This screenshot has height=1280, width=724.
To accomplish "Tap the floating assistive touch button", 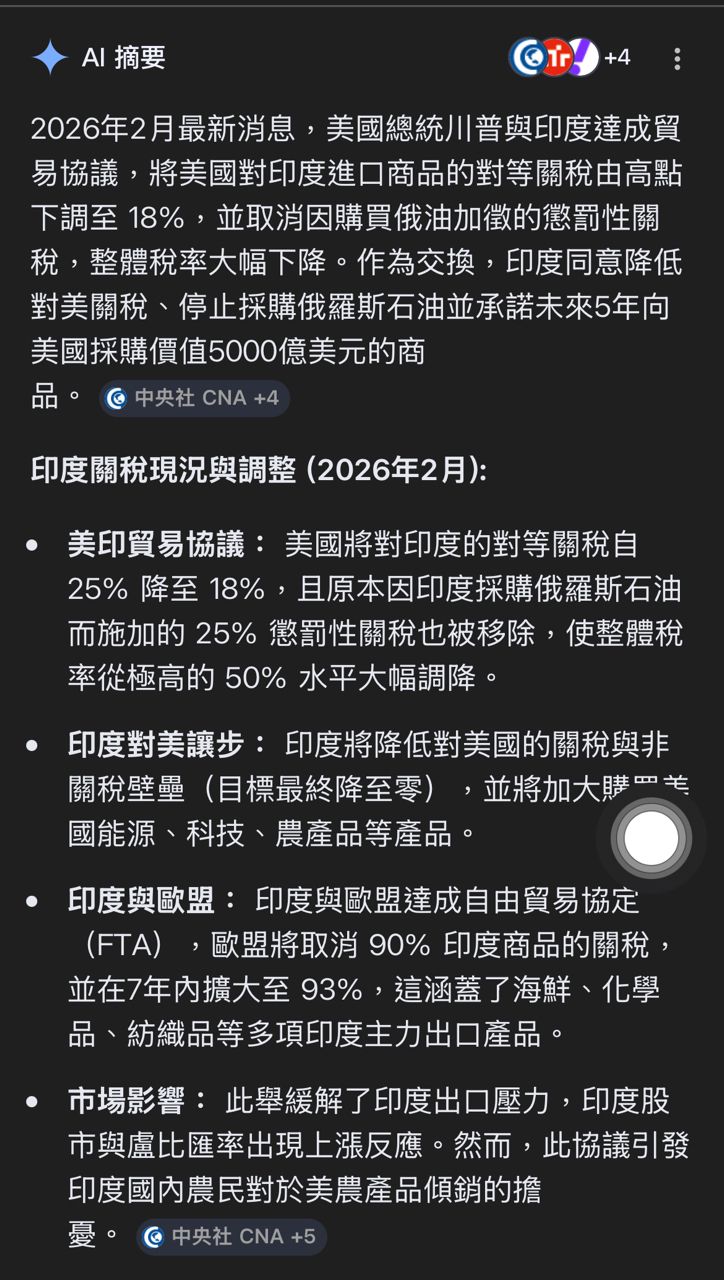I will click(651, 838).
